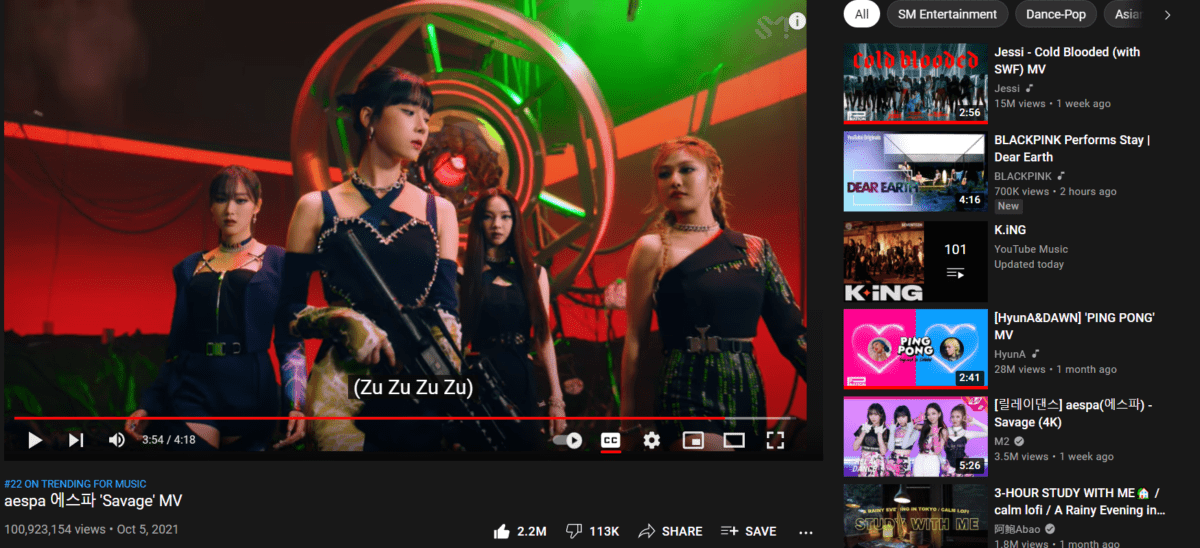Switch to miniplayer mode
The height and width of the screenshot is (548, 1200).
click(693, 440)
